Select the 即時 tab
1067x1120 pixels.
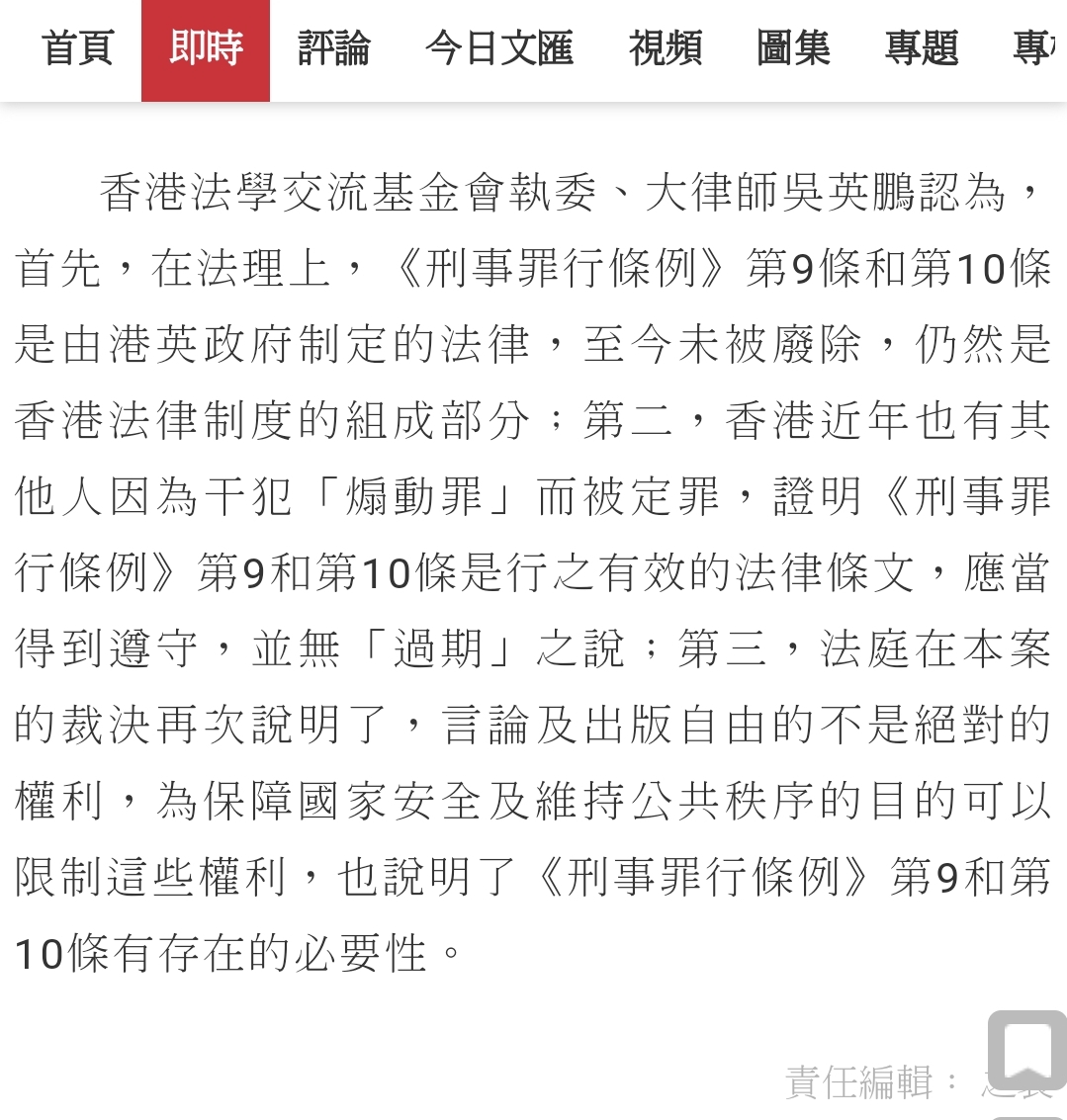[x=206, y=48]
